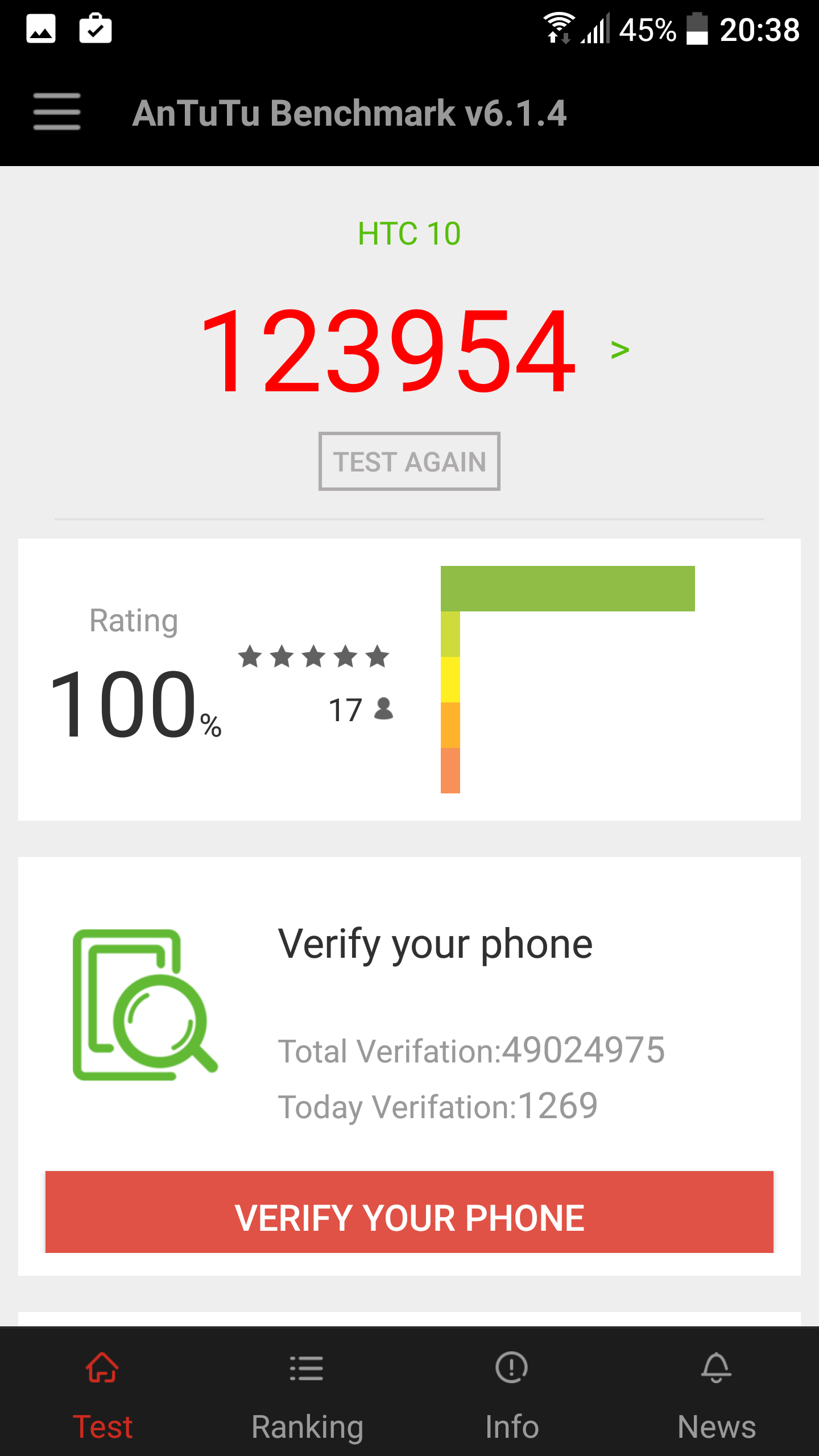
Task: Tap the Test Again button
Action: (x=409, y=461)
